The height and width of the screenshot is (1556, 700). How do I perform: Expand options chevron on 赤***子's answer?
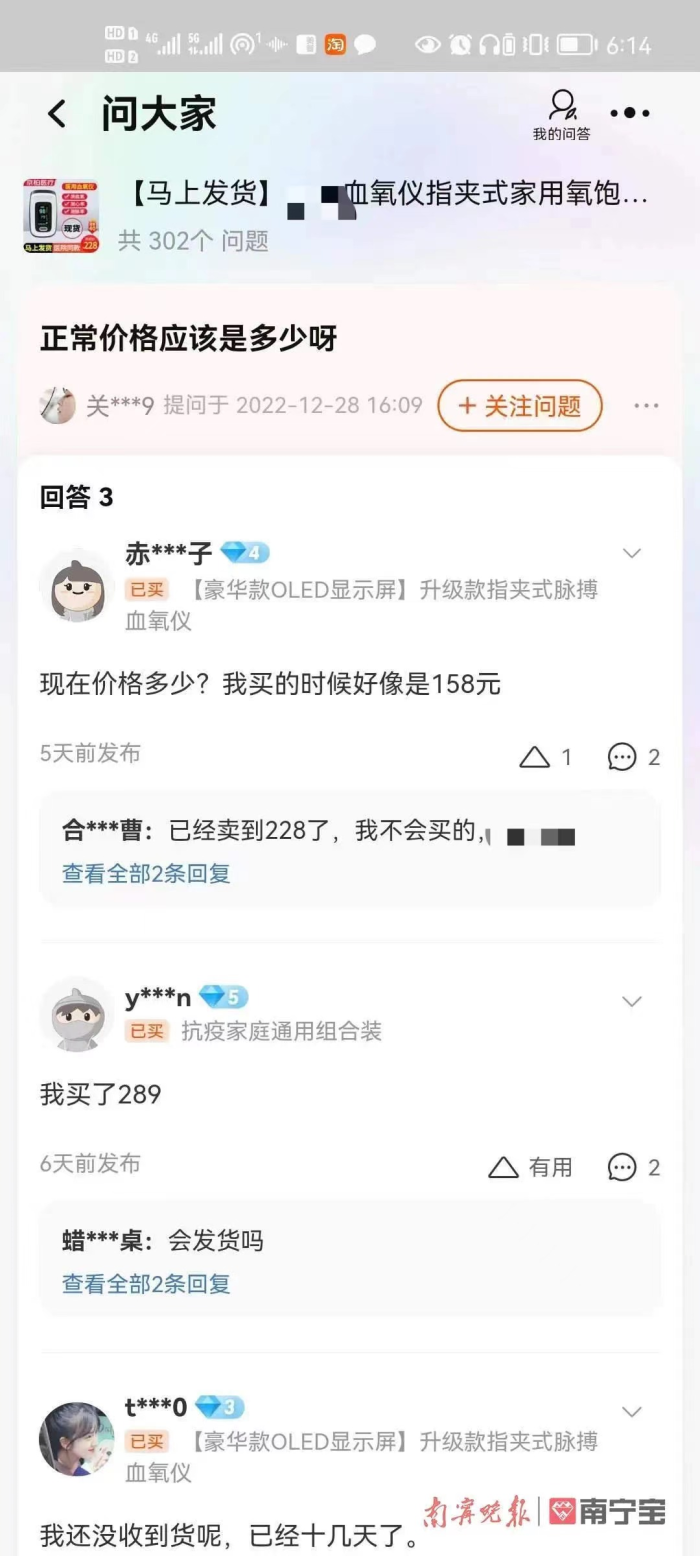(632, 554)
